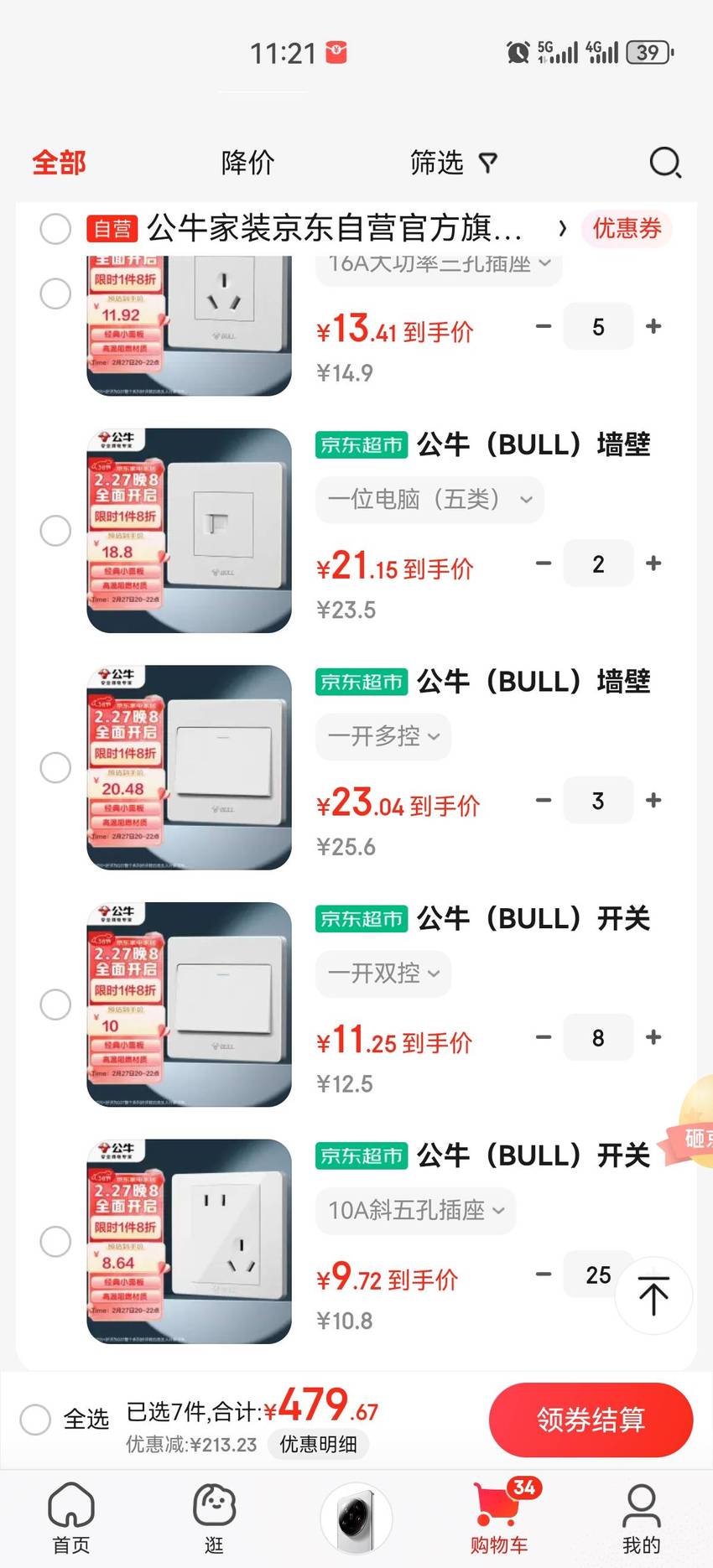Go to the 首页 home tab
Screen dimensions: 713x1568
click(x=71, y=1518)
